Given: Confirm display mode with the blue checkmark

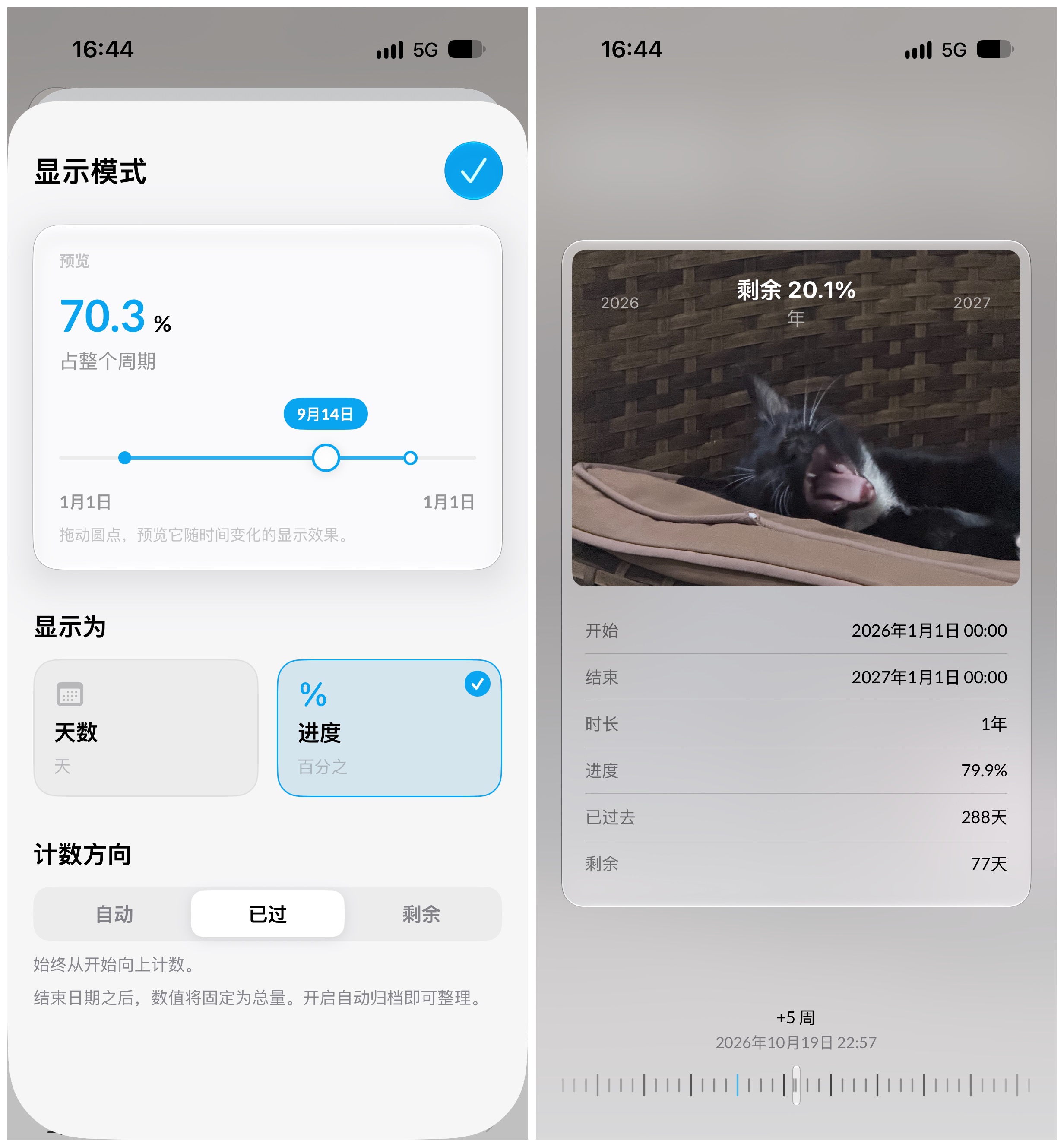Looking at the screenshot, I should pyautogui.click(x=473, y=171).
